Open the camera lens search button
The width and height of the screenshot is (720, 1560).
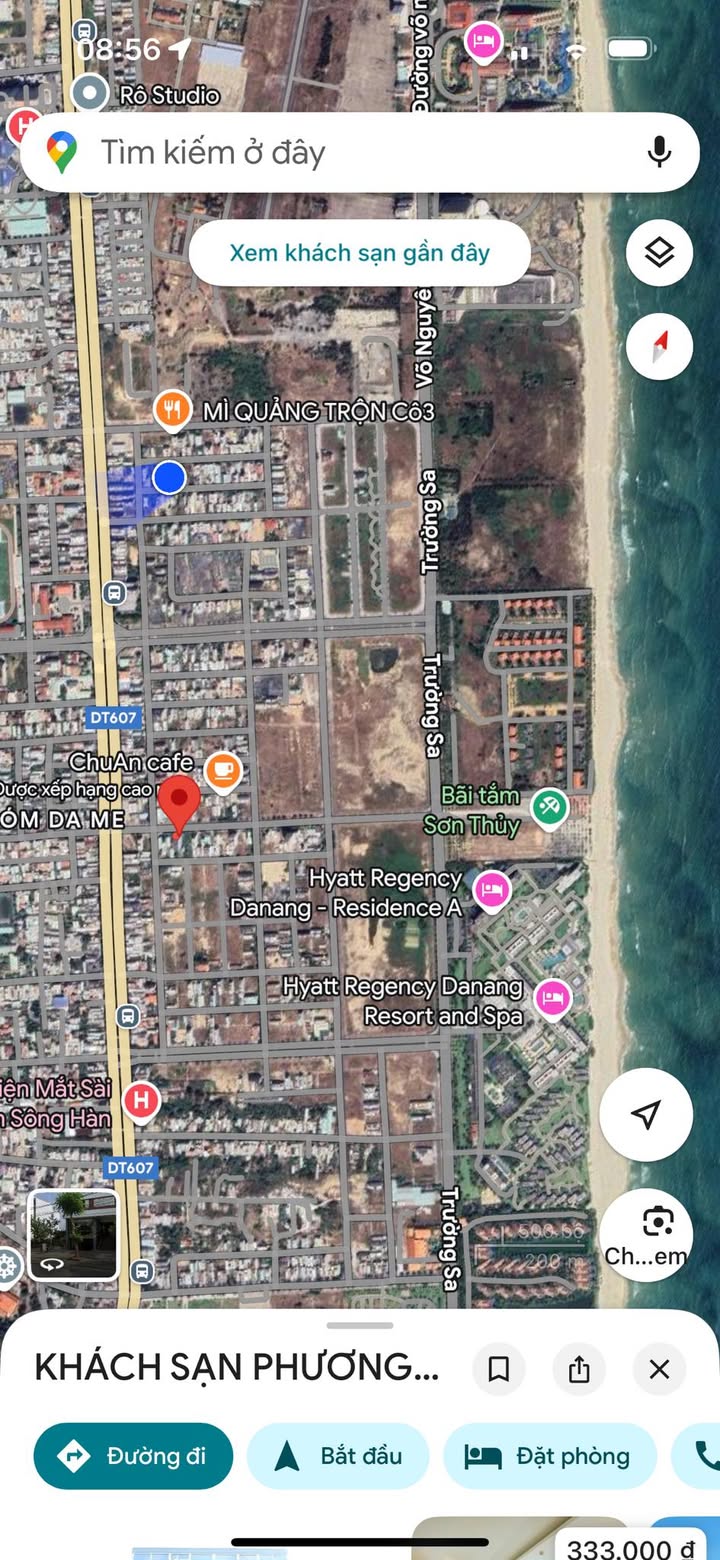pyautogui.click(x=646, y=1234)
